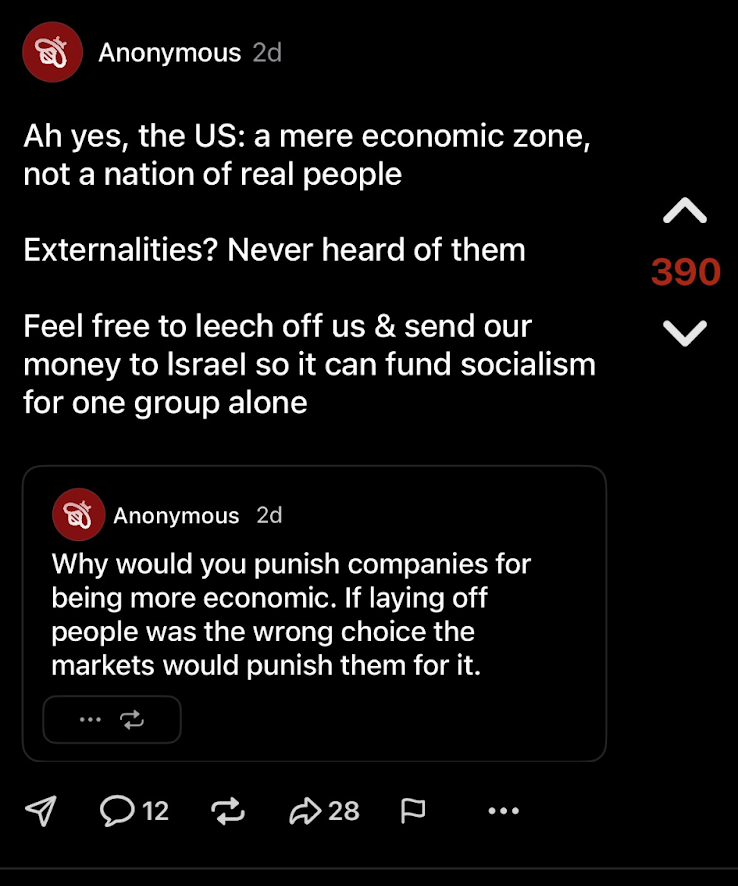
Task: Send this post via direct message
Action: tap(40, 811)
